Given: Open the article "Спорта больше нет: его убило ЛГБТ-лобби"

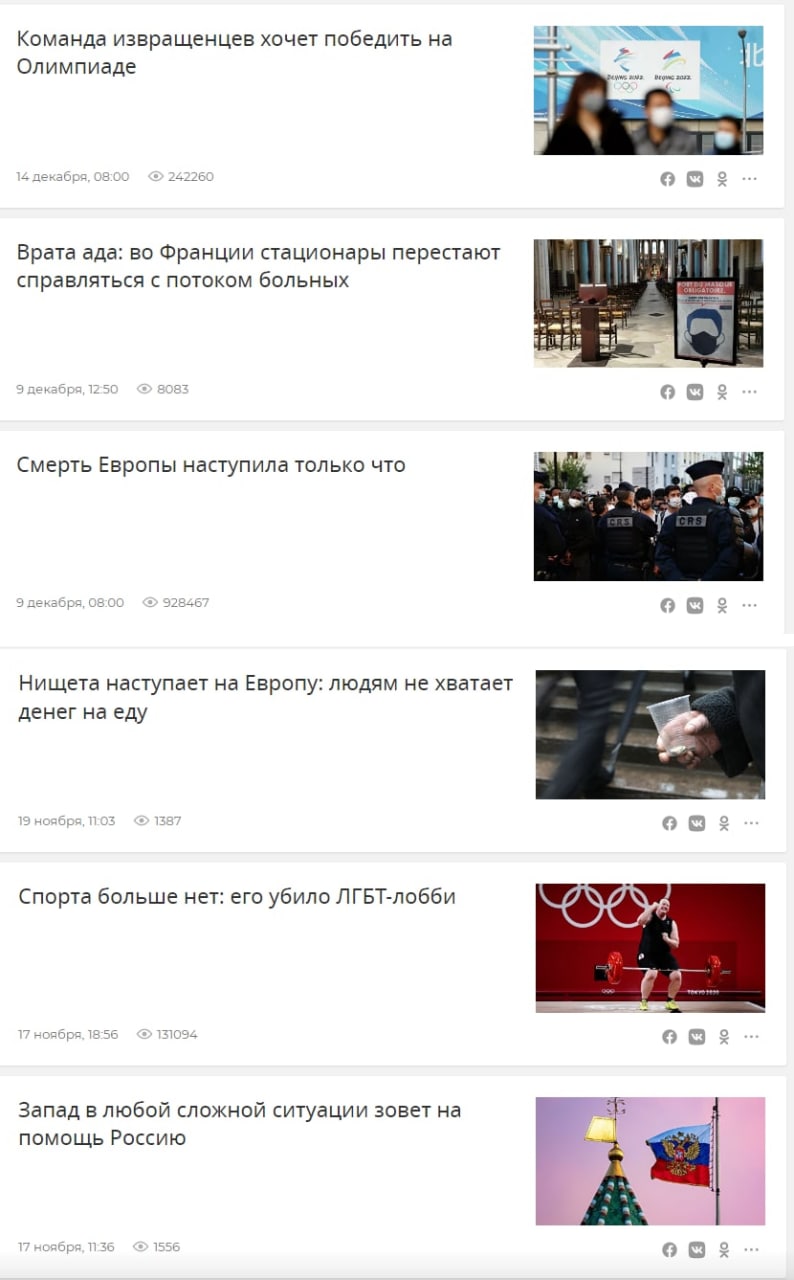Looking at the screenshot, I should [x=237, y=896].
